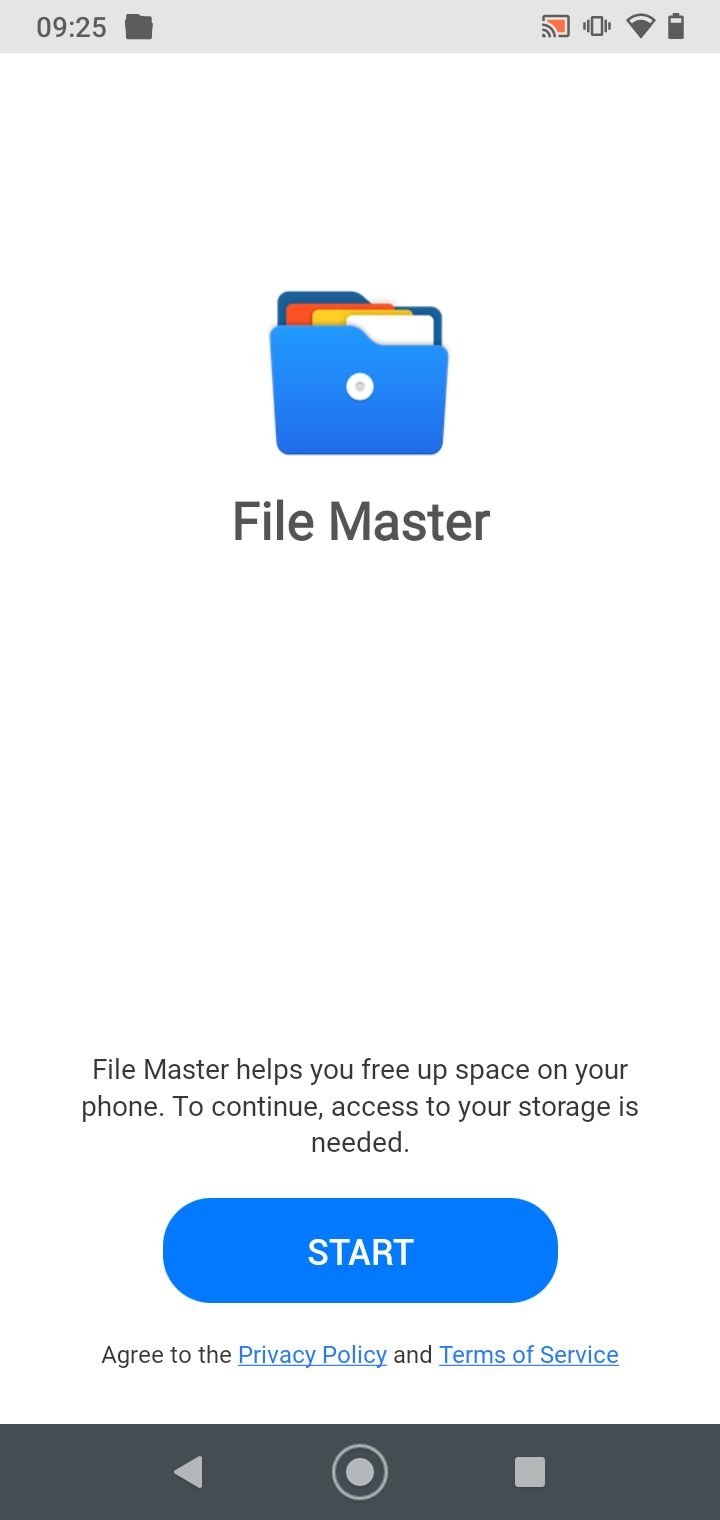Go back using the system back button
This screenshot has height=1520, width=720.
188,1472
